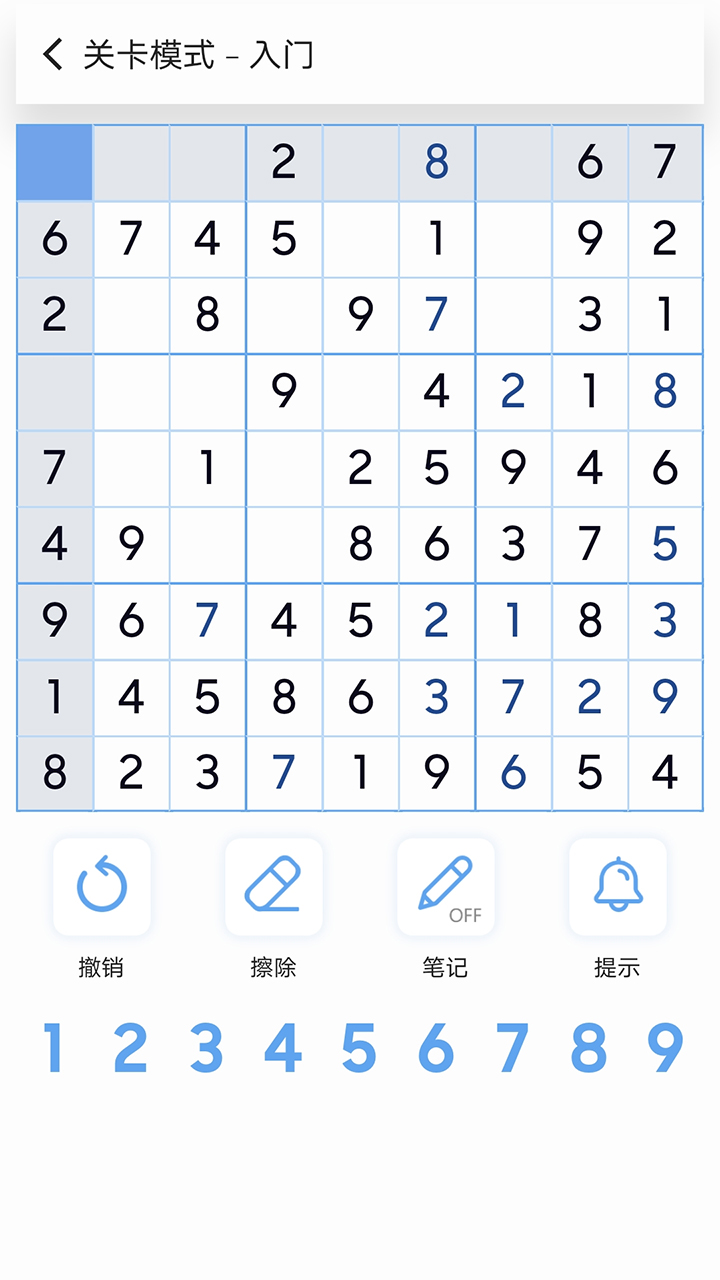Enter number 7 from the number pad
Viewport: 720px width, 1280px height.
(512, 1048)
